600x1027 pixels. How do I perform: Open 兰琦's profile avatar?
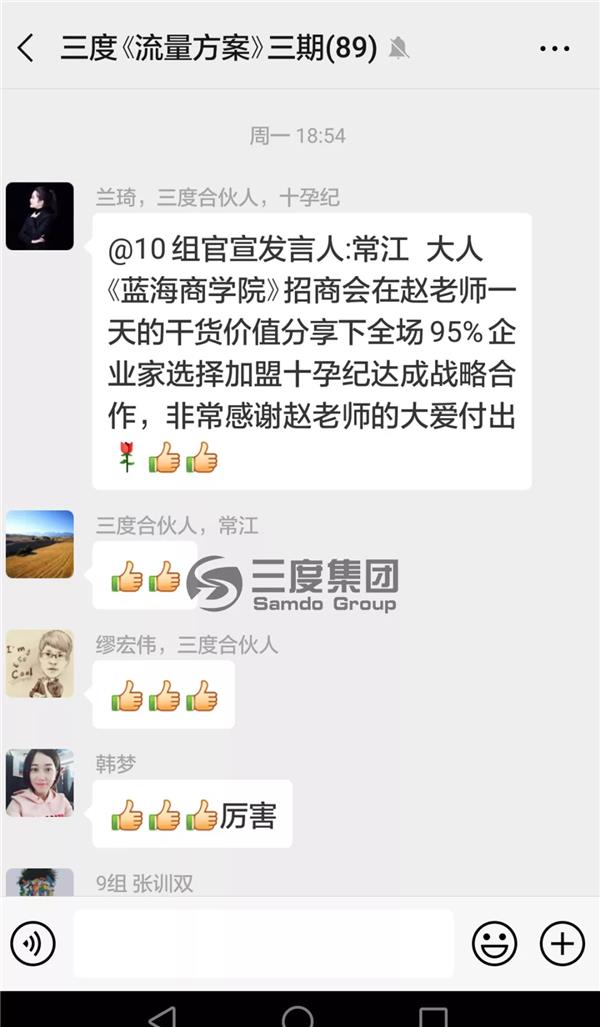40,216
